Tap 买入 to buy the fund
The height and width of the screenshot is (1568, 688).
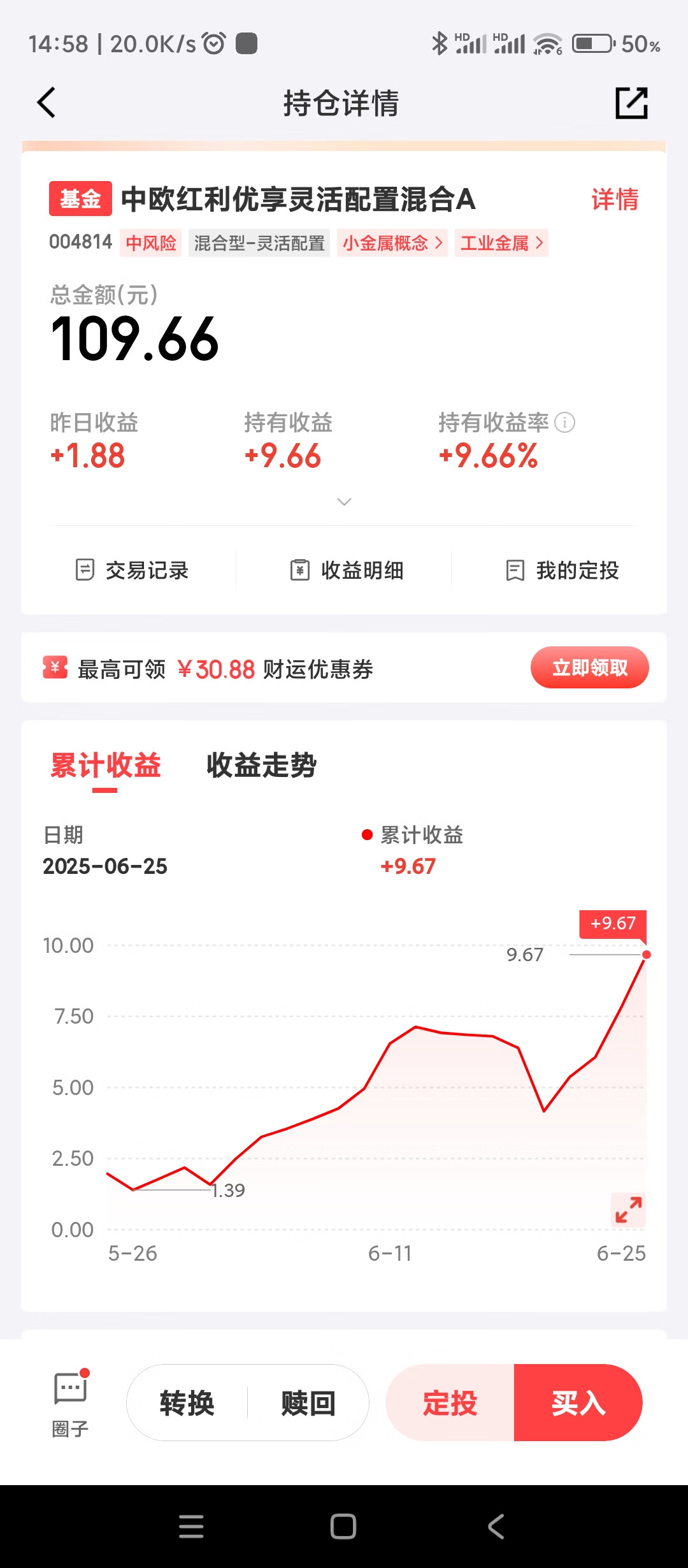tap(578, 1403)
